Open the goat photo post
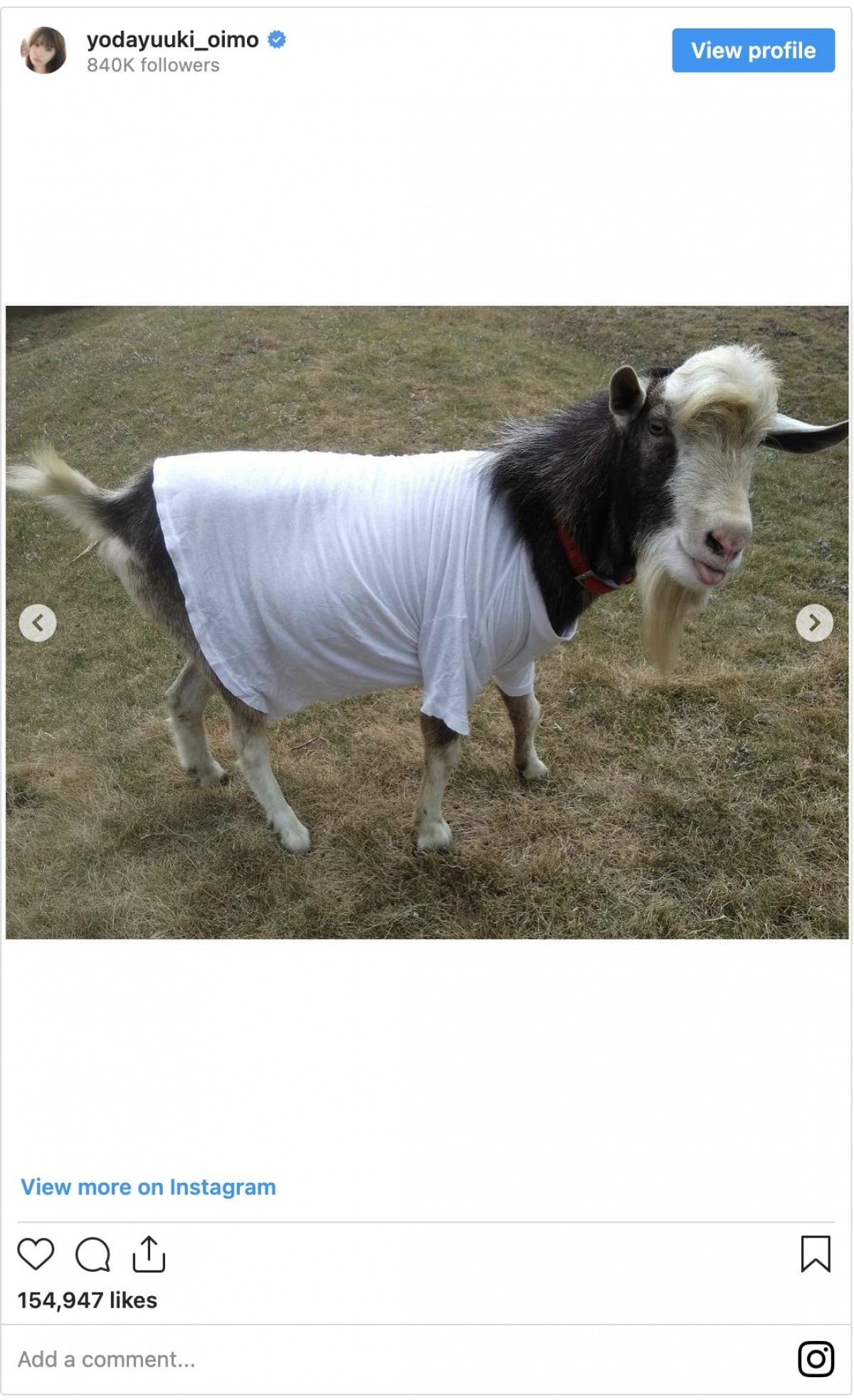 tap(427, 622)
